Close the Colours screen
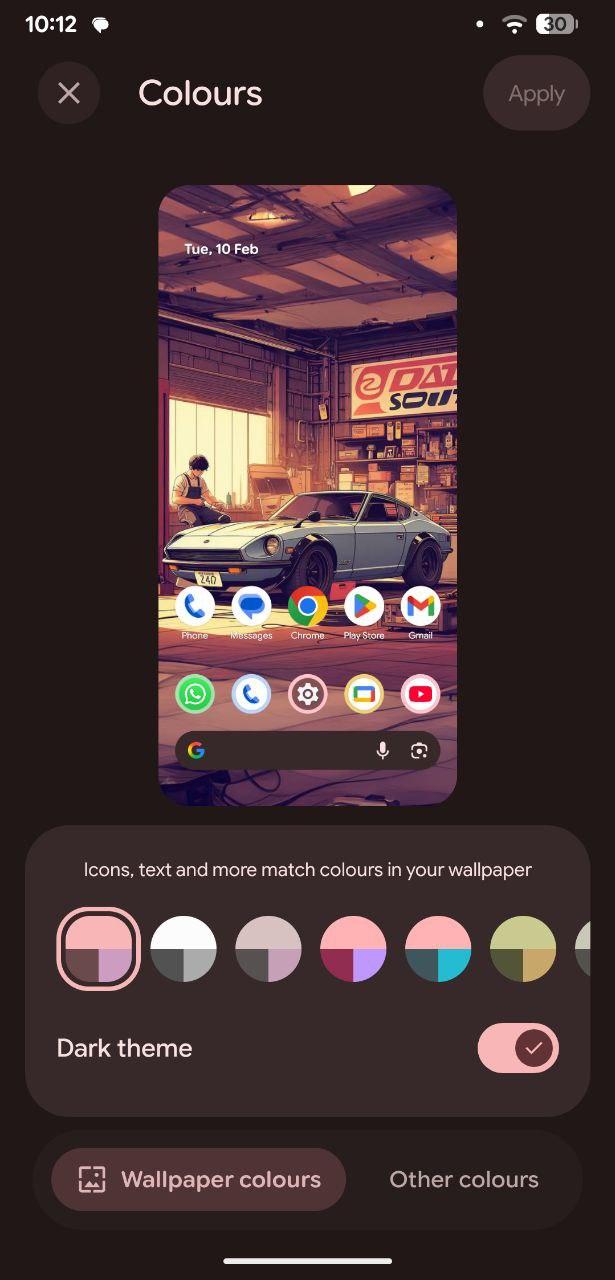 click(68, 93)
